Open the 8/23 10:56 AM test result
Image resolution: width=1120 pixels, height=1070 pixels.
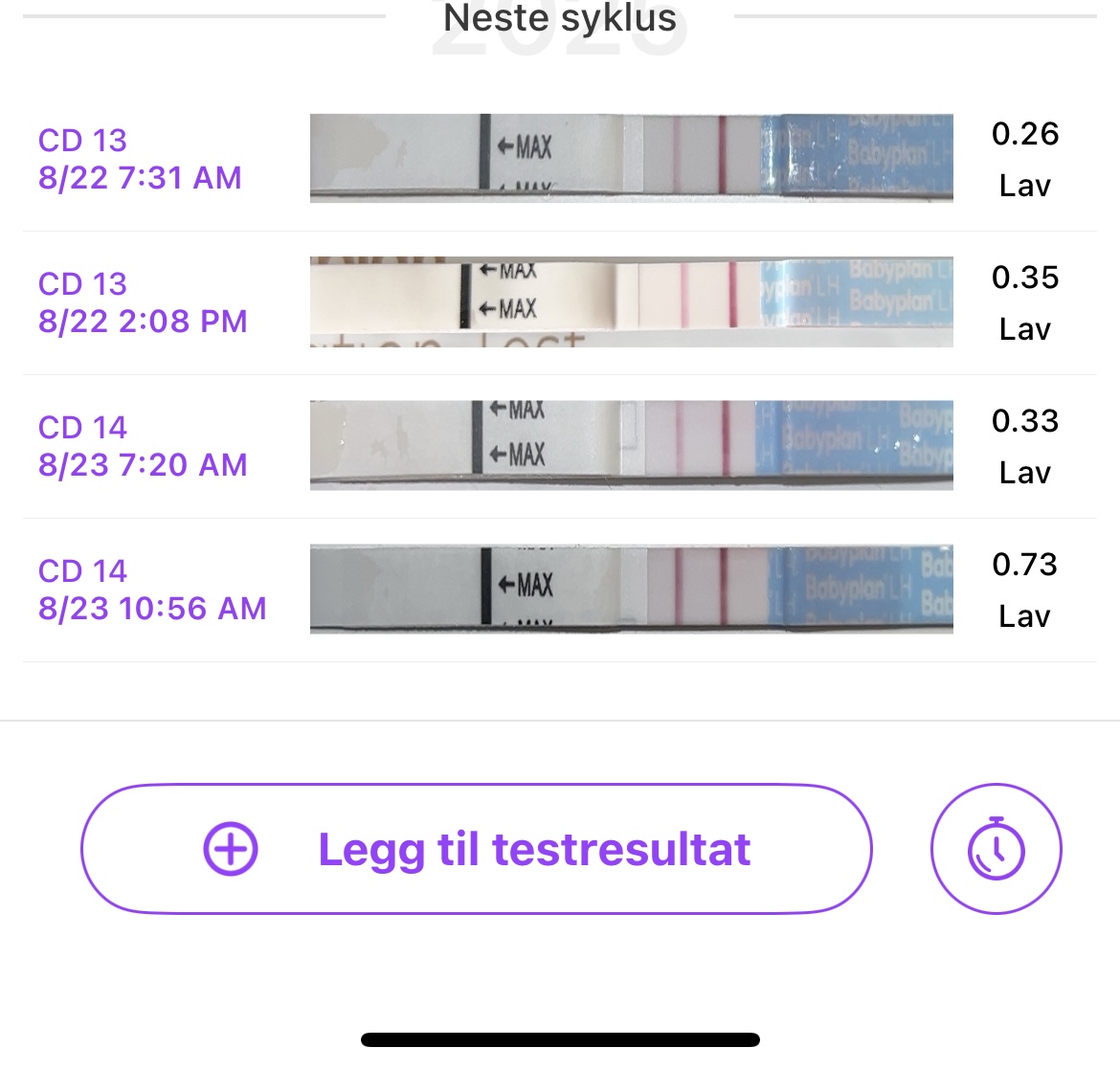[x=559, y=590]
